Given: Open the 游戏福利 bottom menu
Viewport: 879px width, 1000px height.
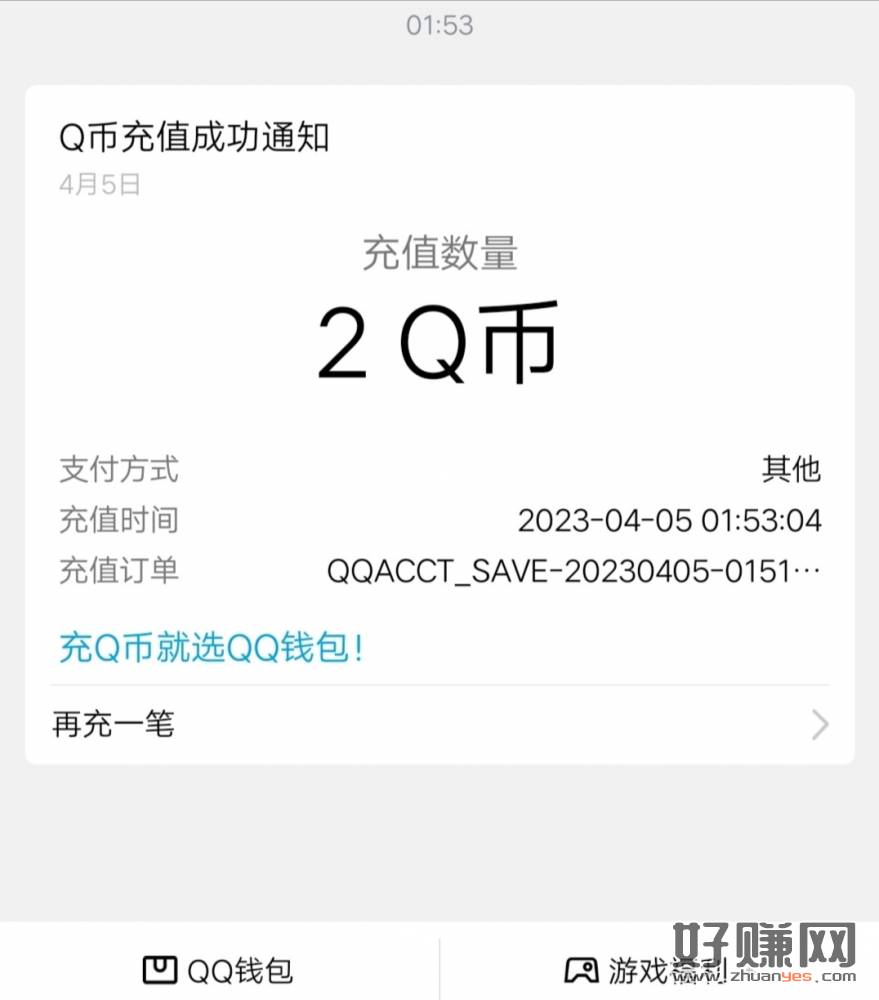Looking at the screenshot, I should [646, 969].
